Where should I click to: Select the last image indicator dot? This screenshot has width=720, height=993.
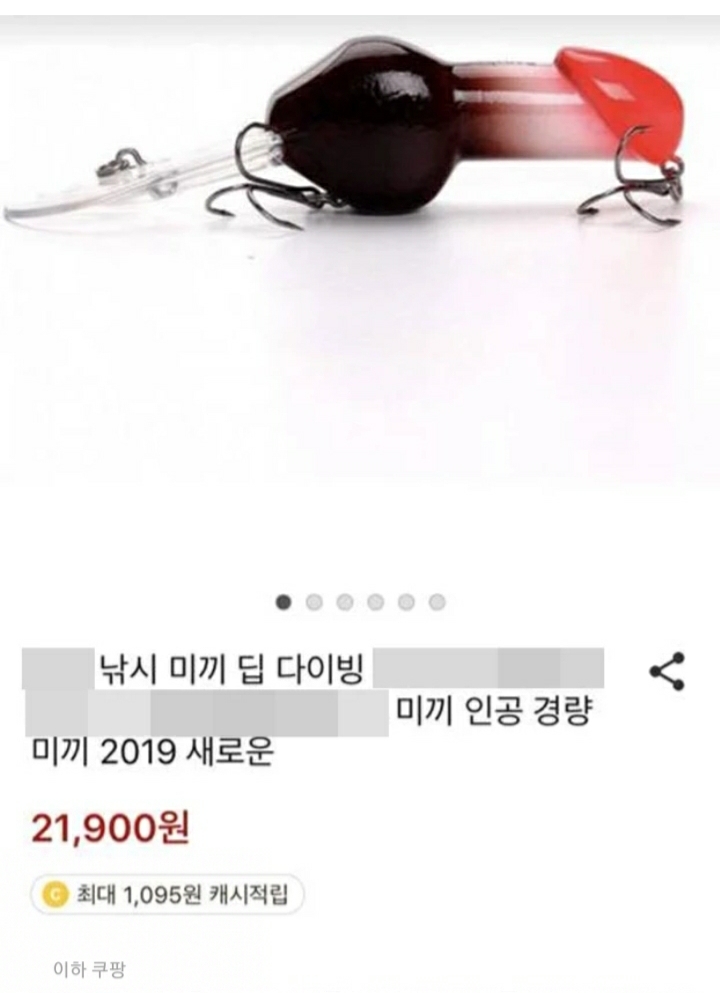coord(437,602)
